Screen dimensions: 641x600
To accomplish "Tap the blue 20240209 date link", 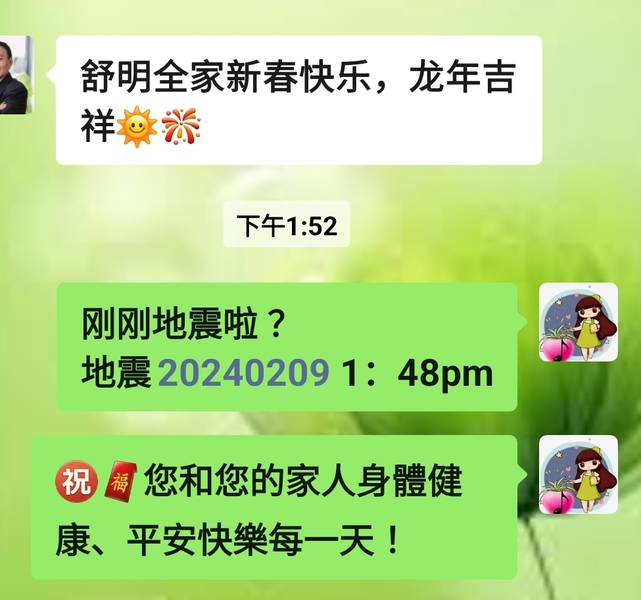I will pos(243,373).
